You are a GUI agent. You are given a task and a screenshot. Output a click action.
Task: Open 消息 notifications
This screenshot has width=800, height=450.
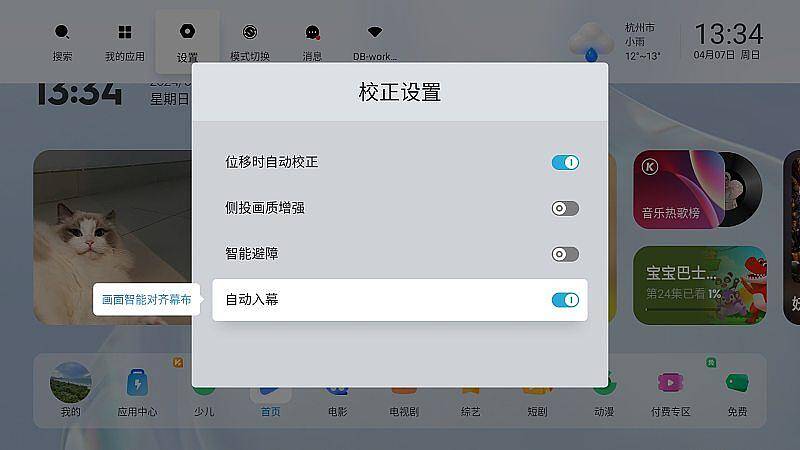[312, 42]
